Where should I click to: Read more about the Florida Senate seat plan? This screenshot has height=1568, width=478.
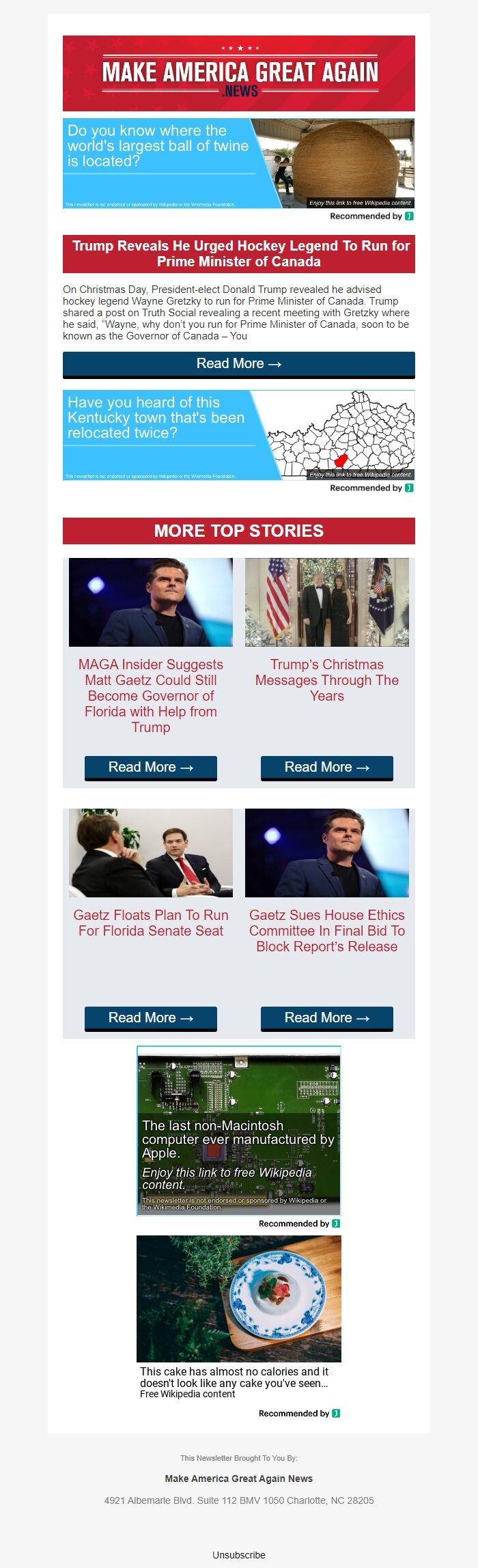click(151, 1018)
